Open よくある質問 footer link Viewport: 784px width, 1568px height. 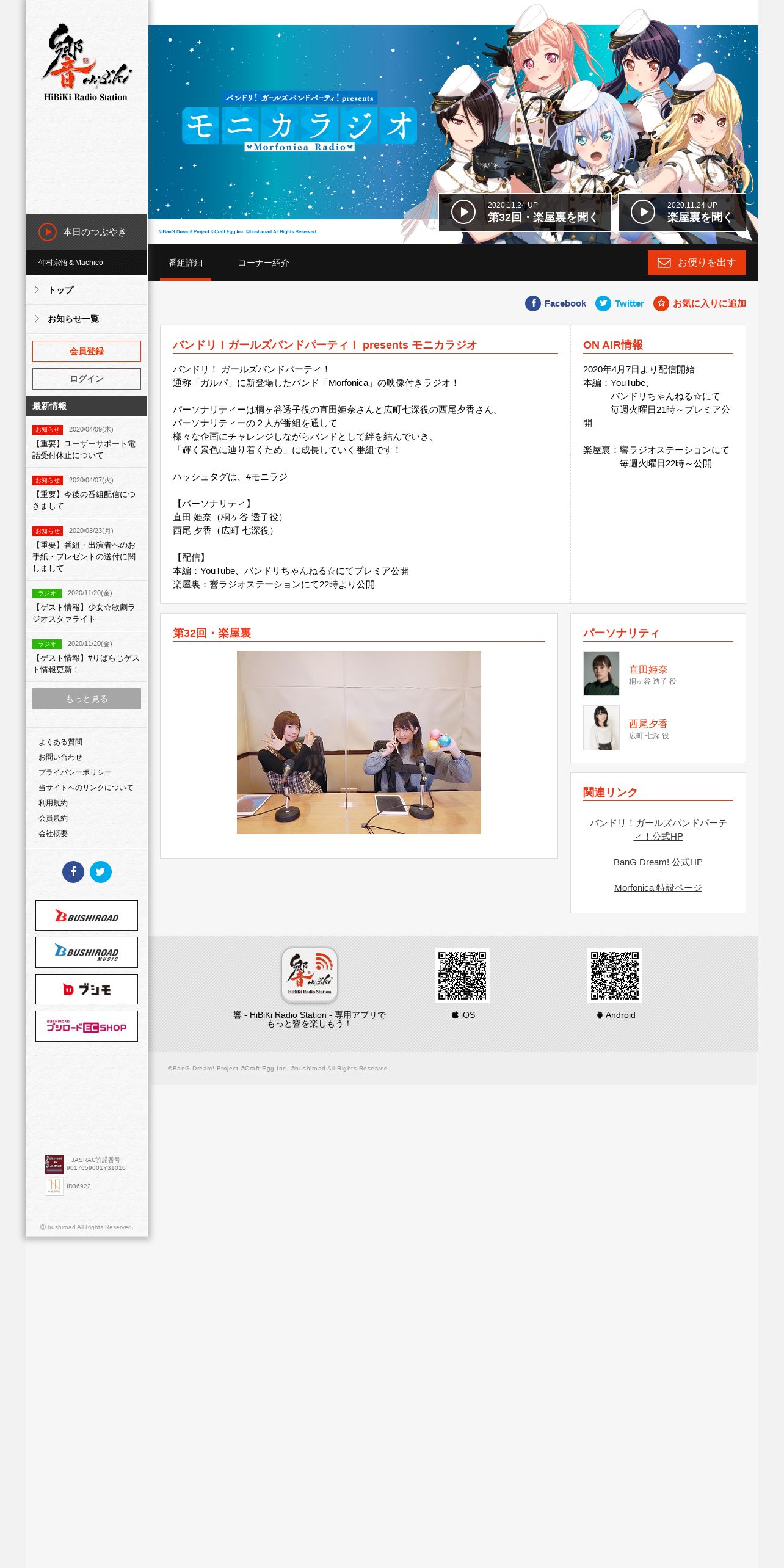click(60, 742)
